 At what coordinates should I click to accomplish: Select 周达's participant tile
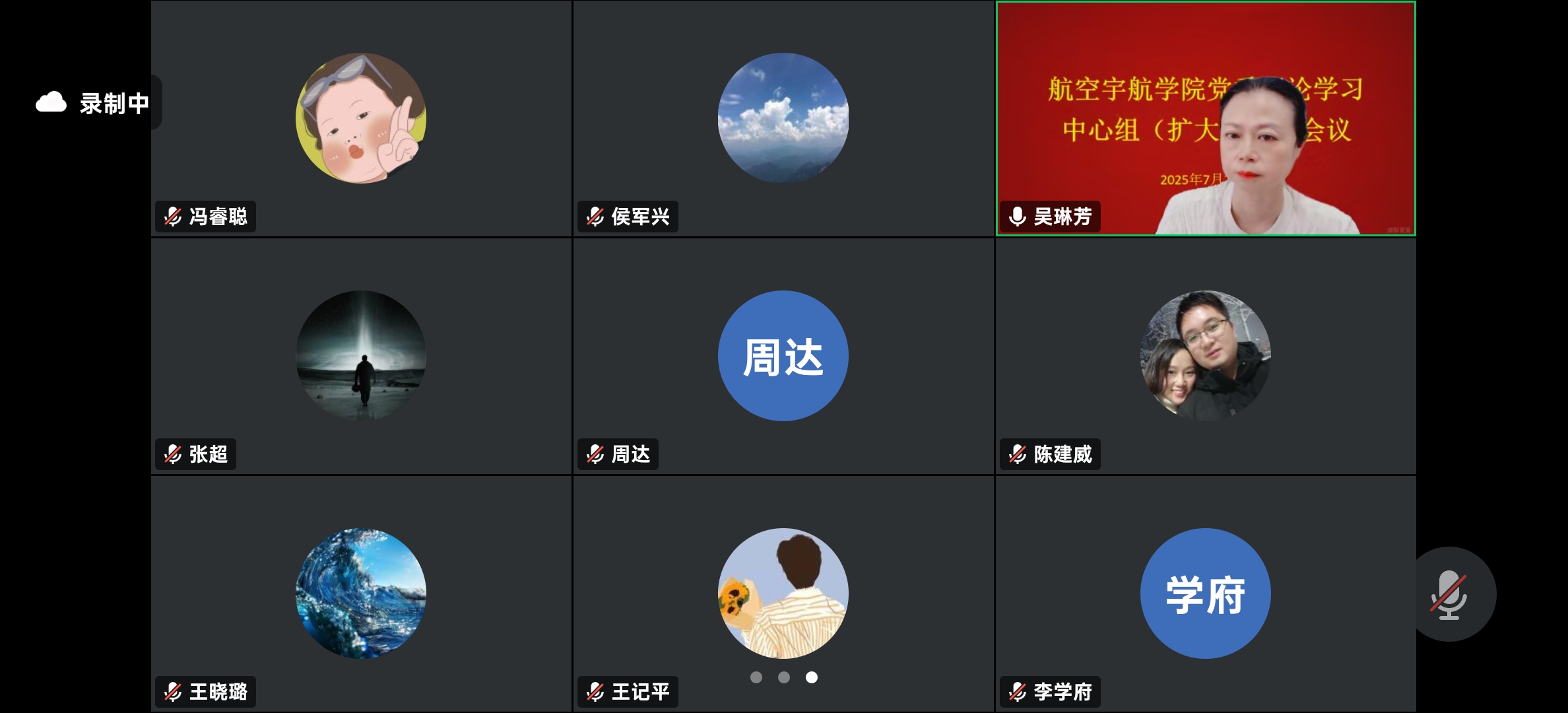pyautogui.click(x=783, y=356)
